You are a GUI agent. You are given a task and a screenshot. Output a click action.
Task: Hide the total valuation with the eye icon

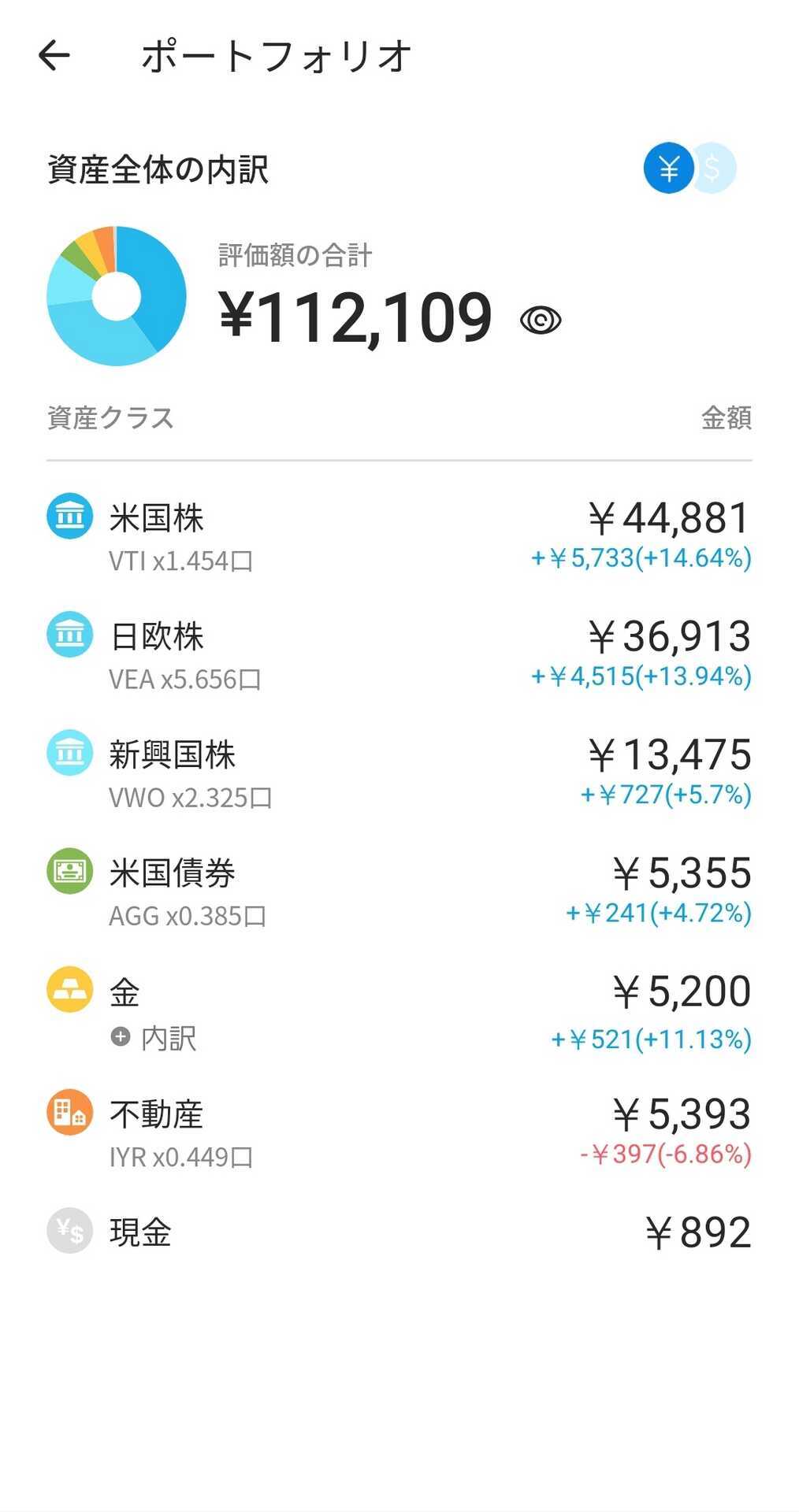tap(541, 320)
